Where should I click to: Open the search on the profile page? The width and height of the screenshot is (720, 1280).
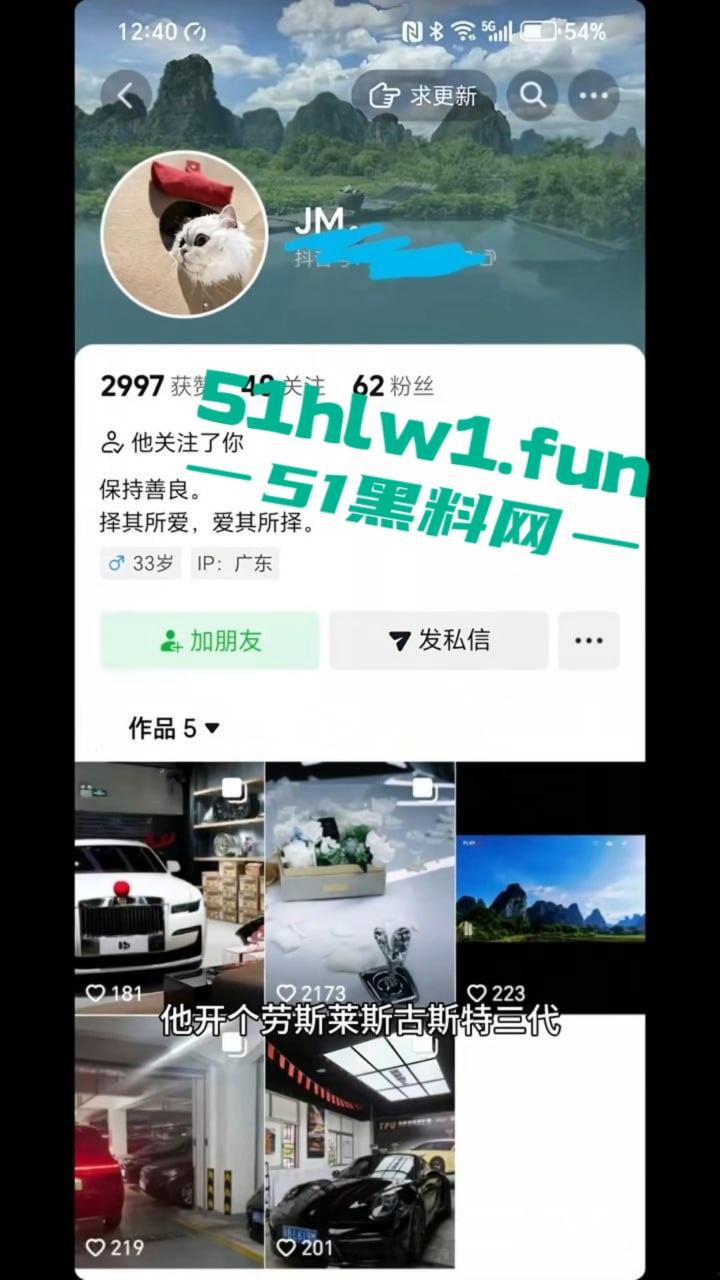pos(532,96)
